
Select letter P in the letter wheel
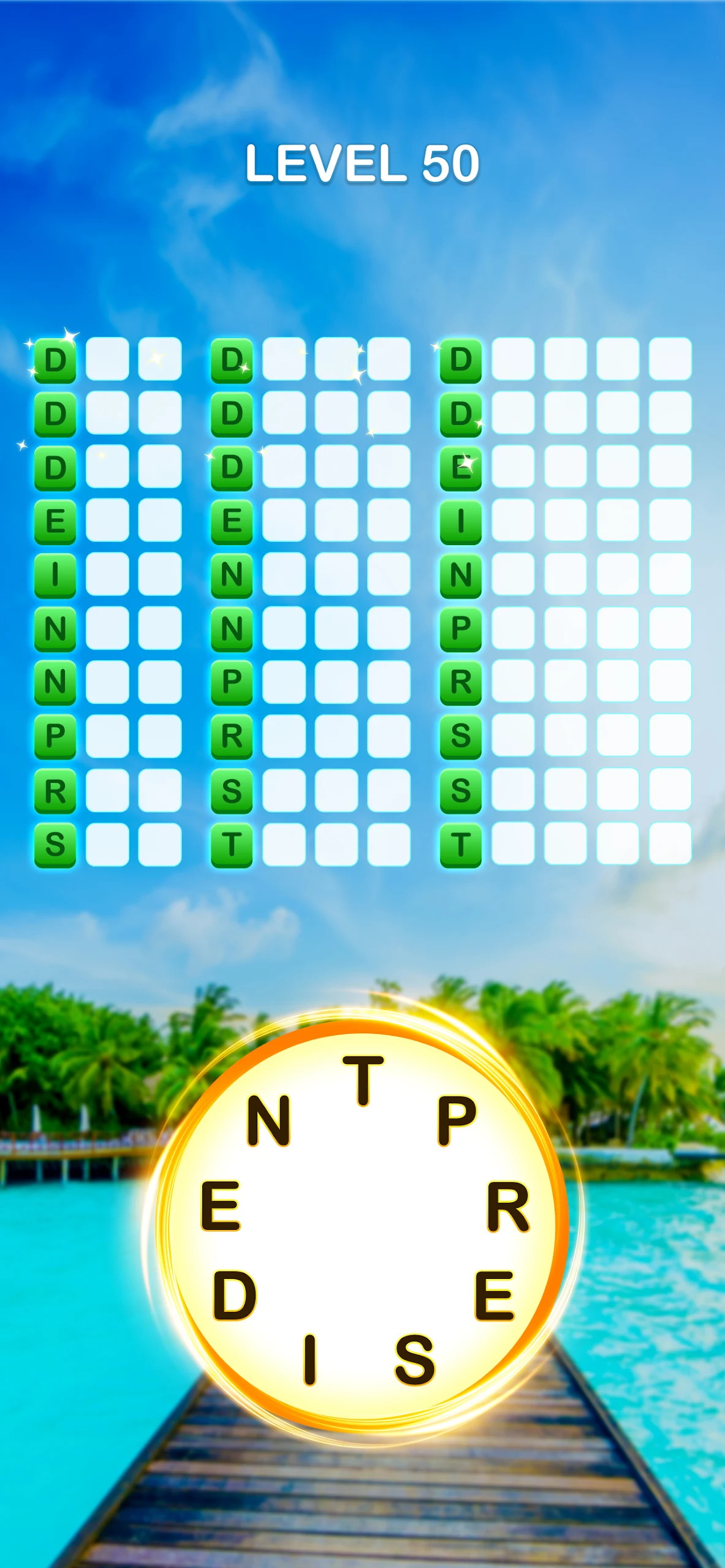457,1120
